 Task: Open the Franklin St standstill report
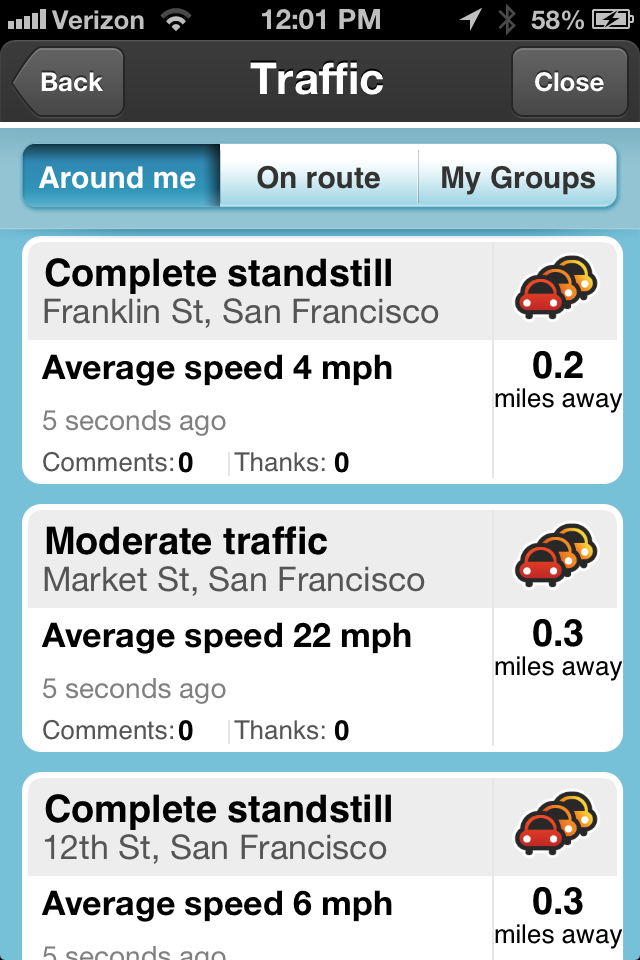pyautogui.click(x=258, y=360)
